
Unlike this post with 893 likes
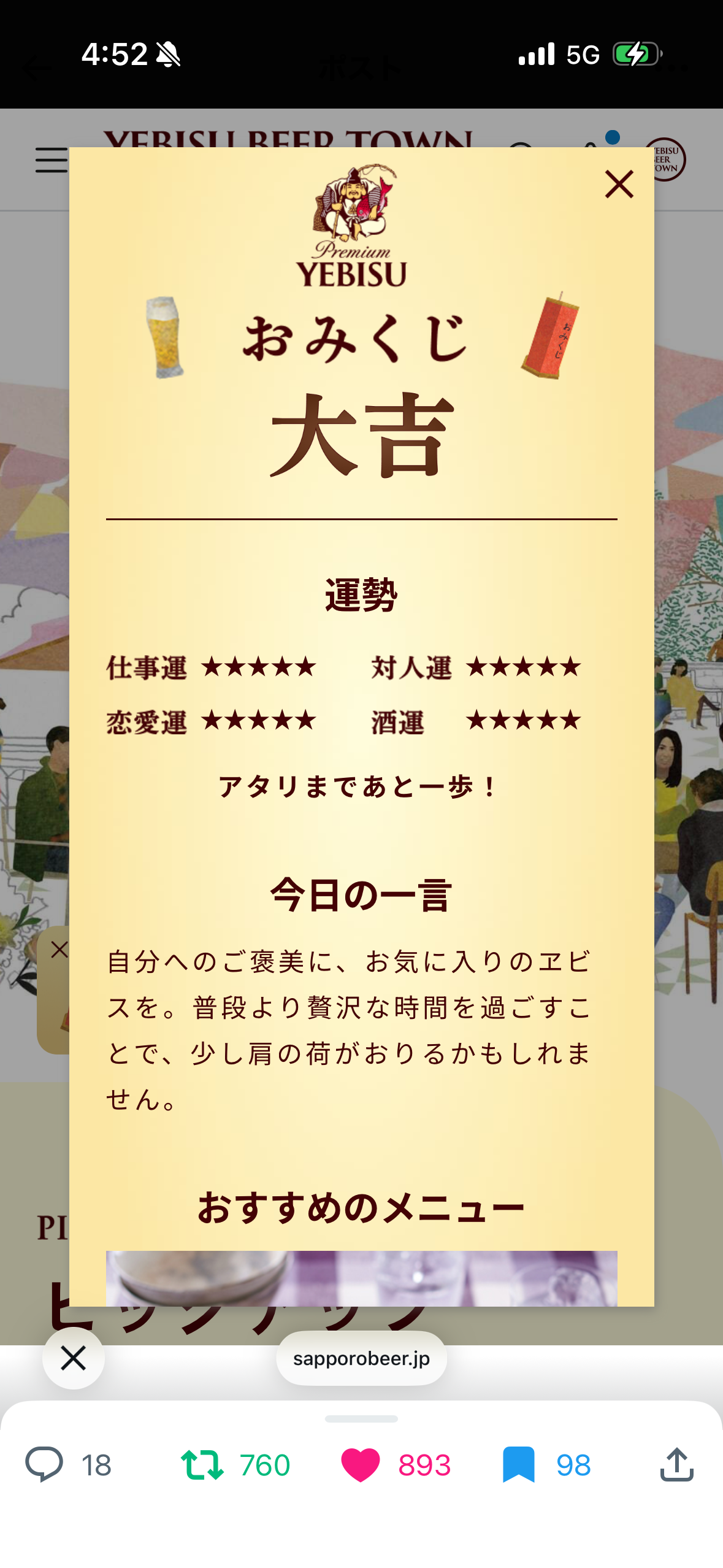[x=361, y=1464]
